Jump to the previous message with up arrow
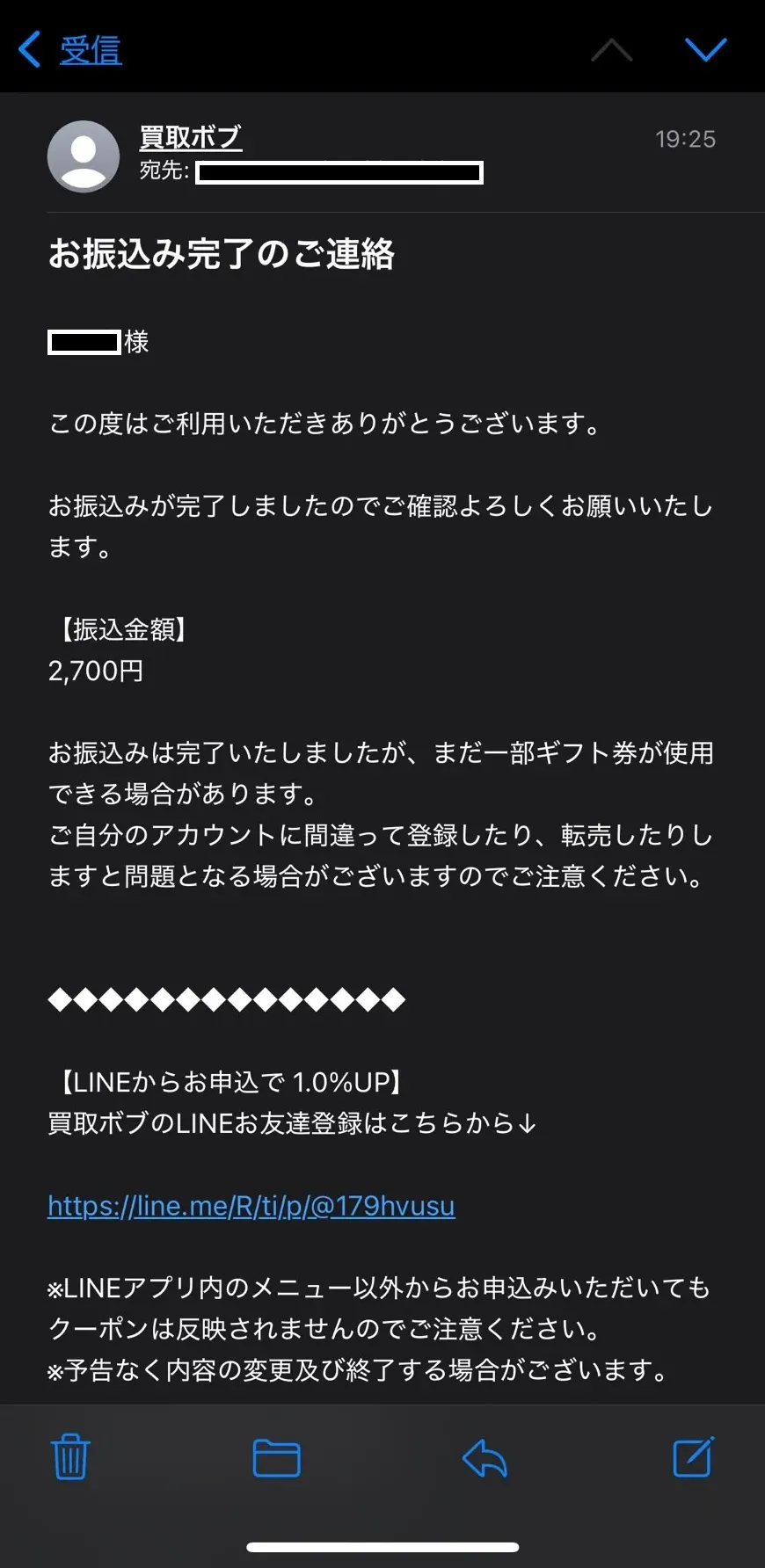 click(x=611, y=50)
